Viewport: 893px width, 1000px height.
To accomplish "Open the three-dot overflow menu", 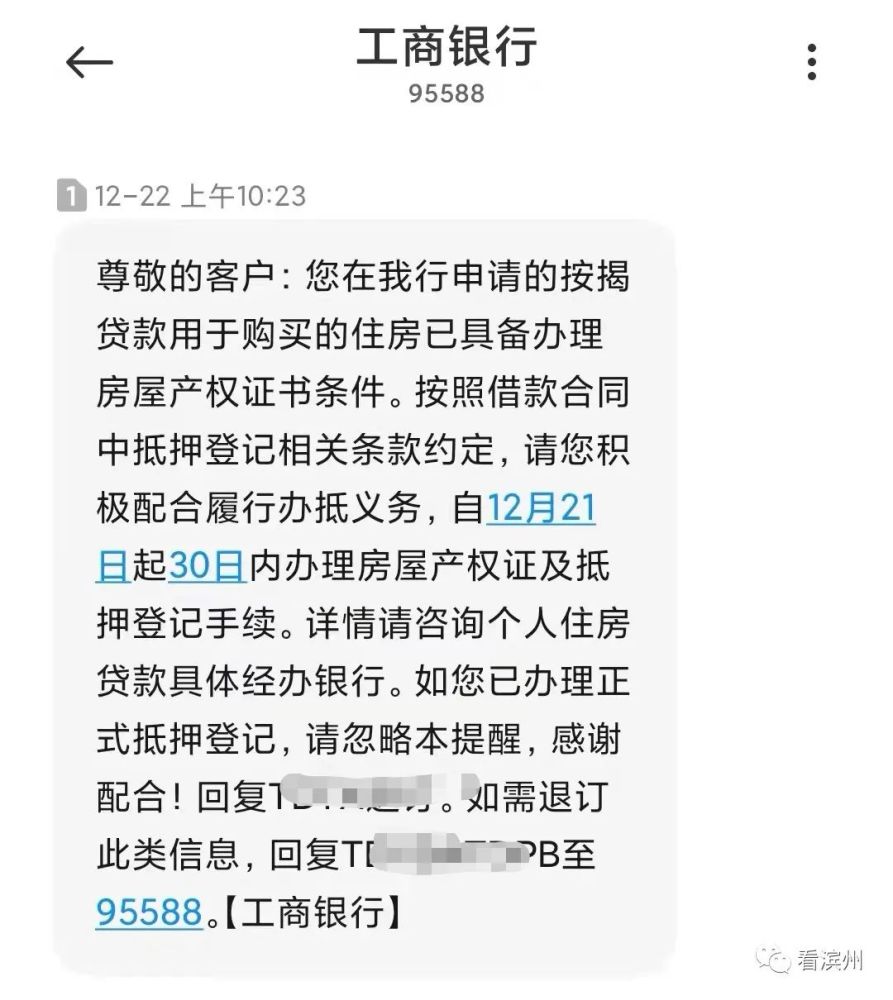I will coord(813,60).
